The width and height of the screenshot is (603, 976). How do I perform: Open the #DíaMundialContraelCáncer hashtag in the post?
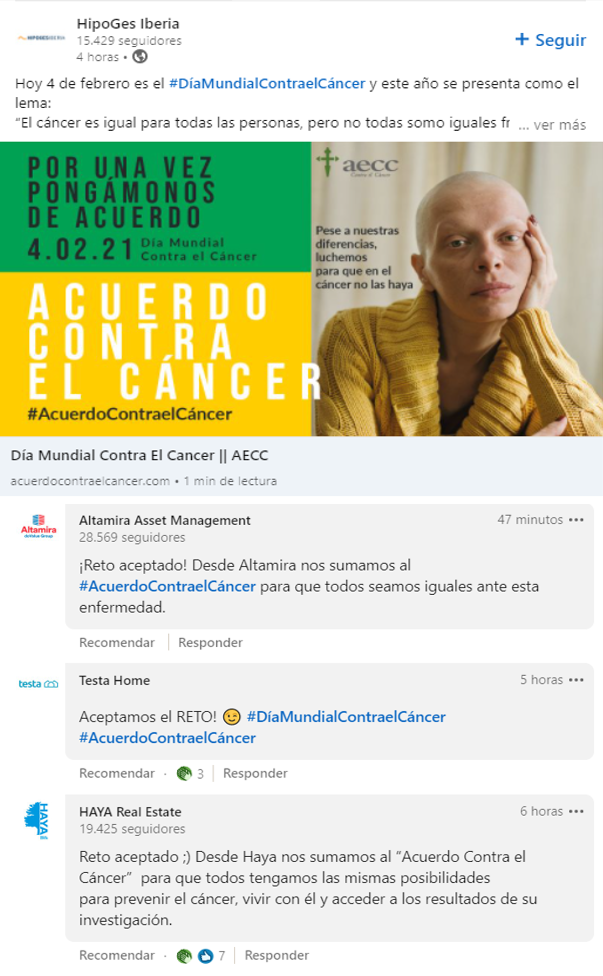click(267, 83)
